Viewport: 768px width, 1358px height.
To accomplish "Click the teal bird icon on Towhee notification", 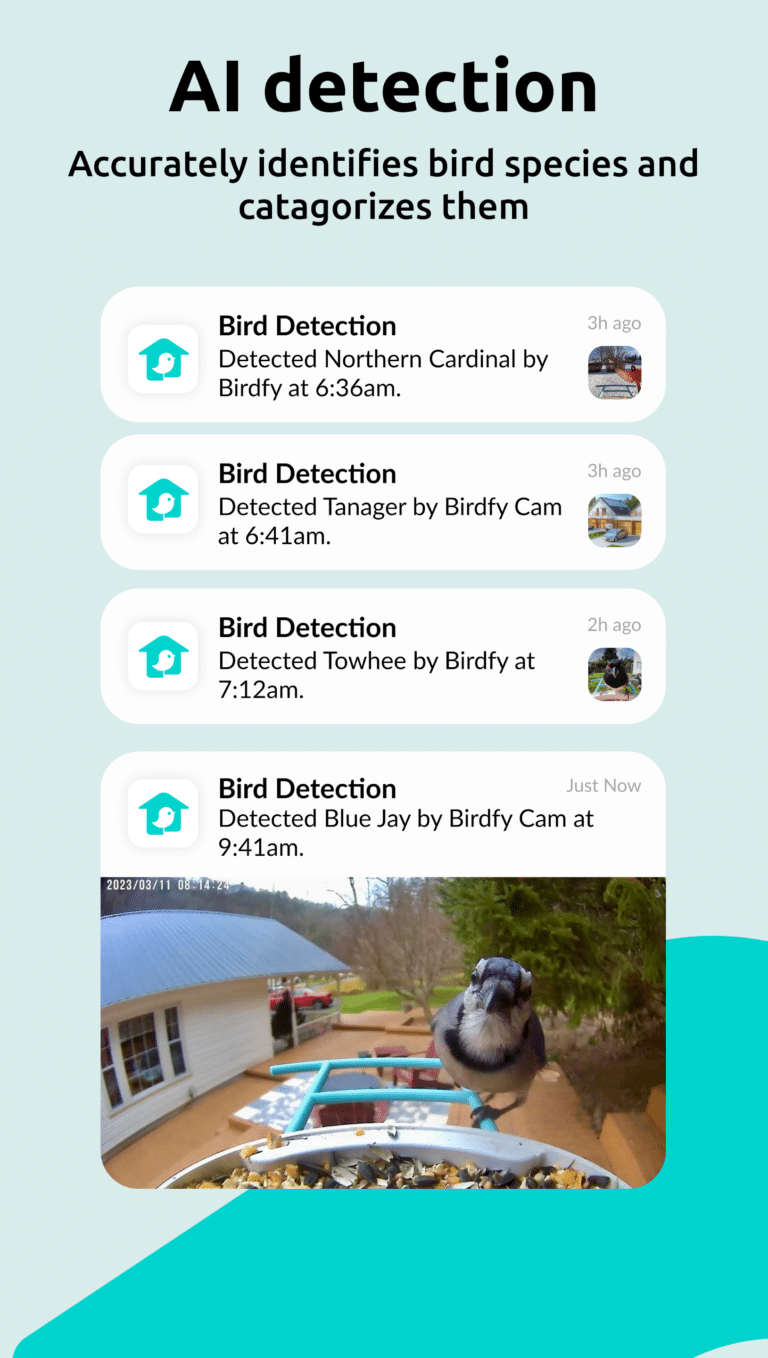I will point(163,656).
